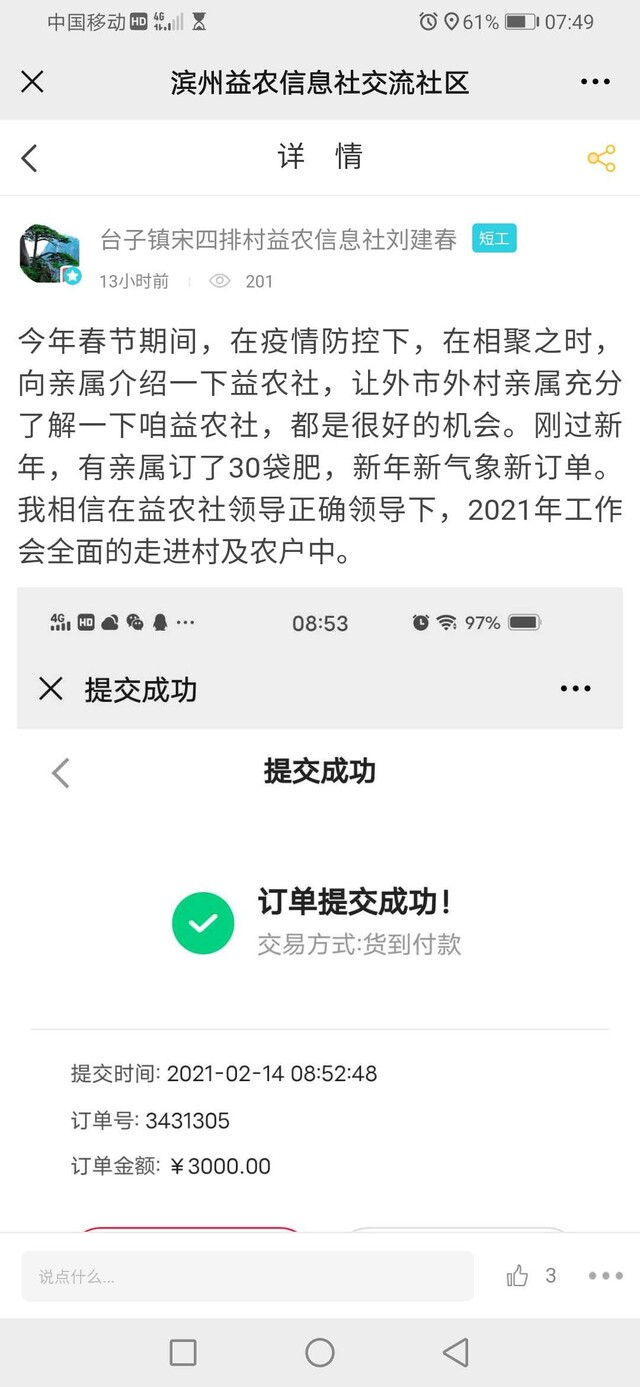This screenshot has height=1387, width=640.
Task: Share this post via the share icon
Action: tap(601, 158)
